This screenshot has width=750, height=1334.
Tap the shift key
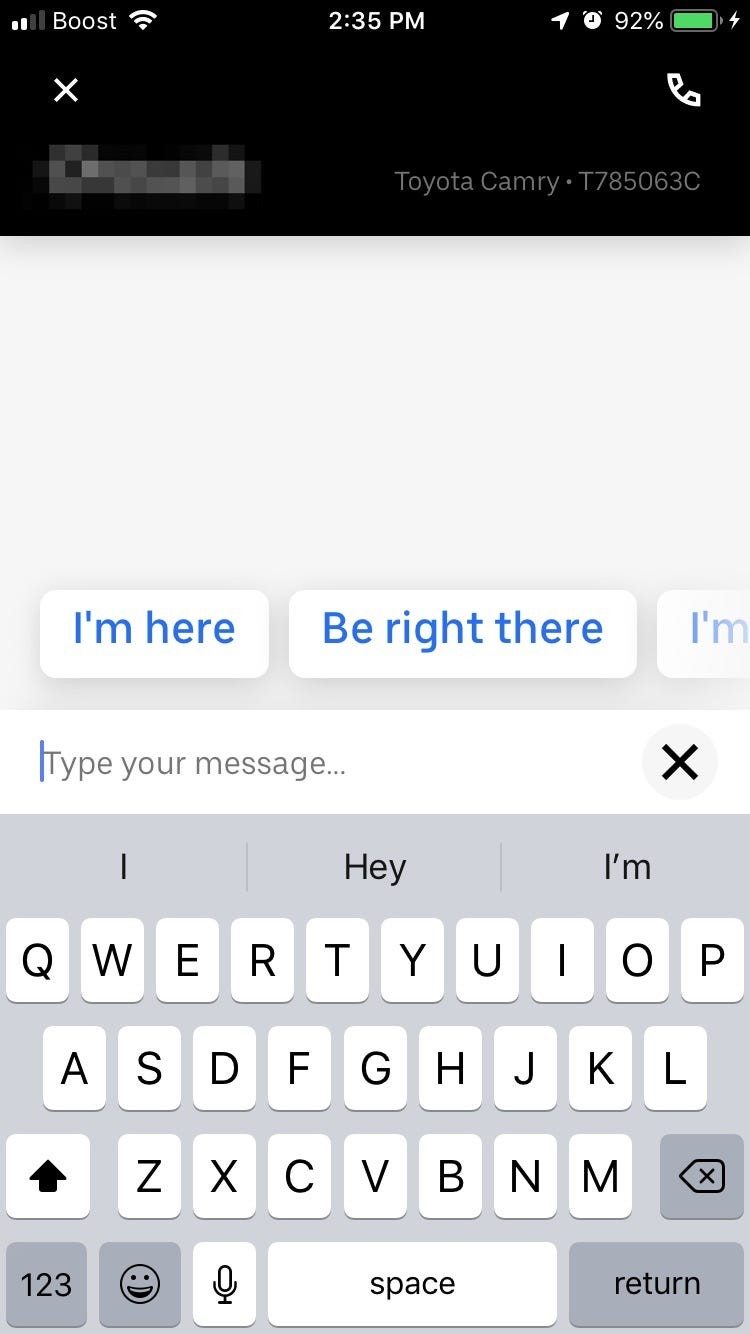tap(48, 1177)
